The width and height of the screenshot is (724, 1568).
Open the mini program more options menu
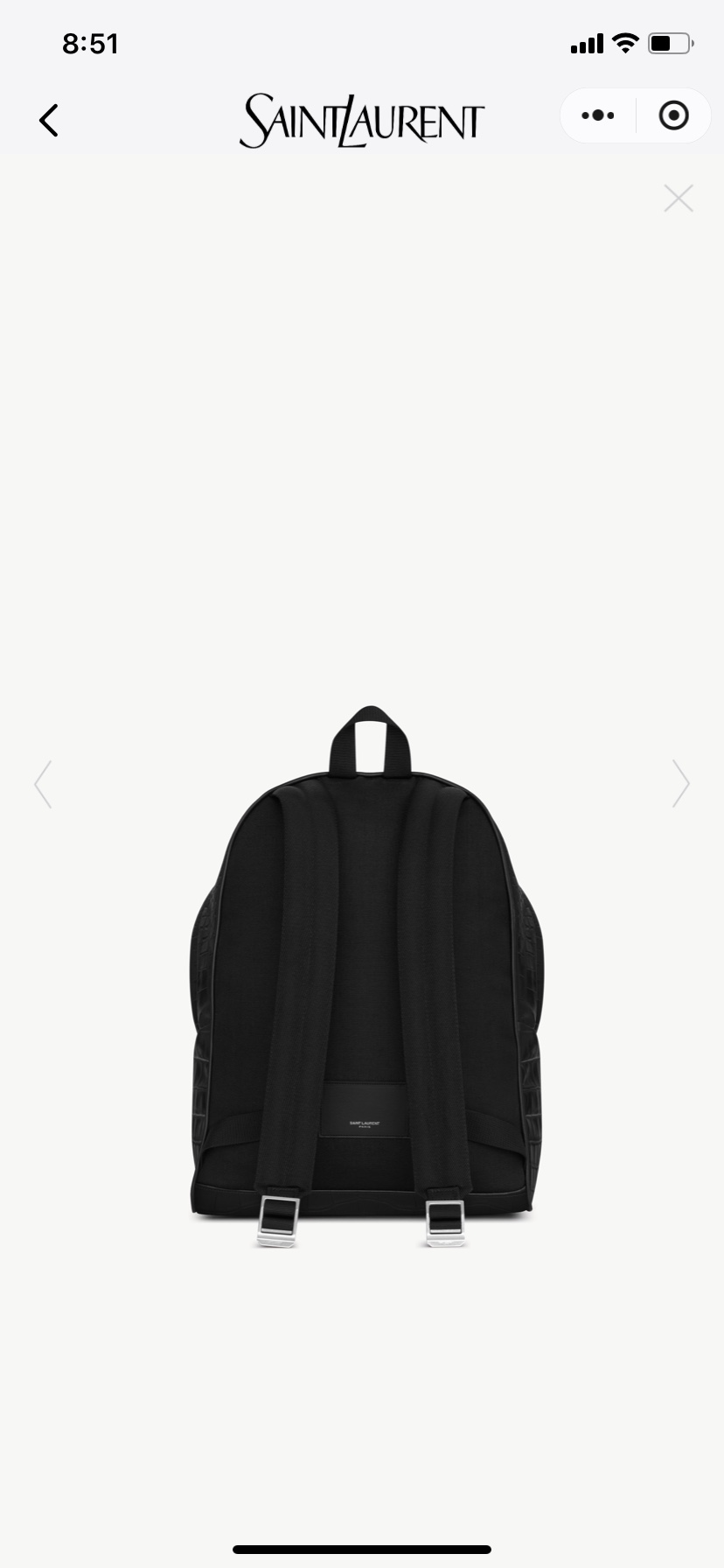tap(598, 115)
